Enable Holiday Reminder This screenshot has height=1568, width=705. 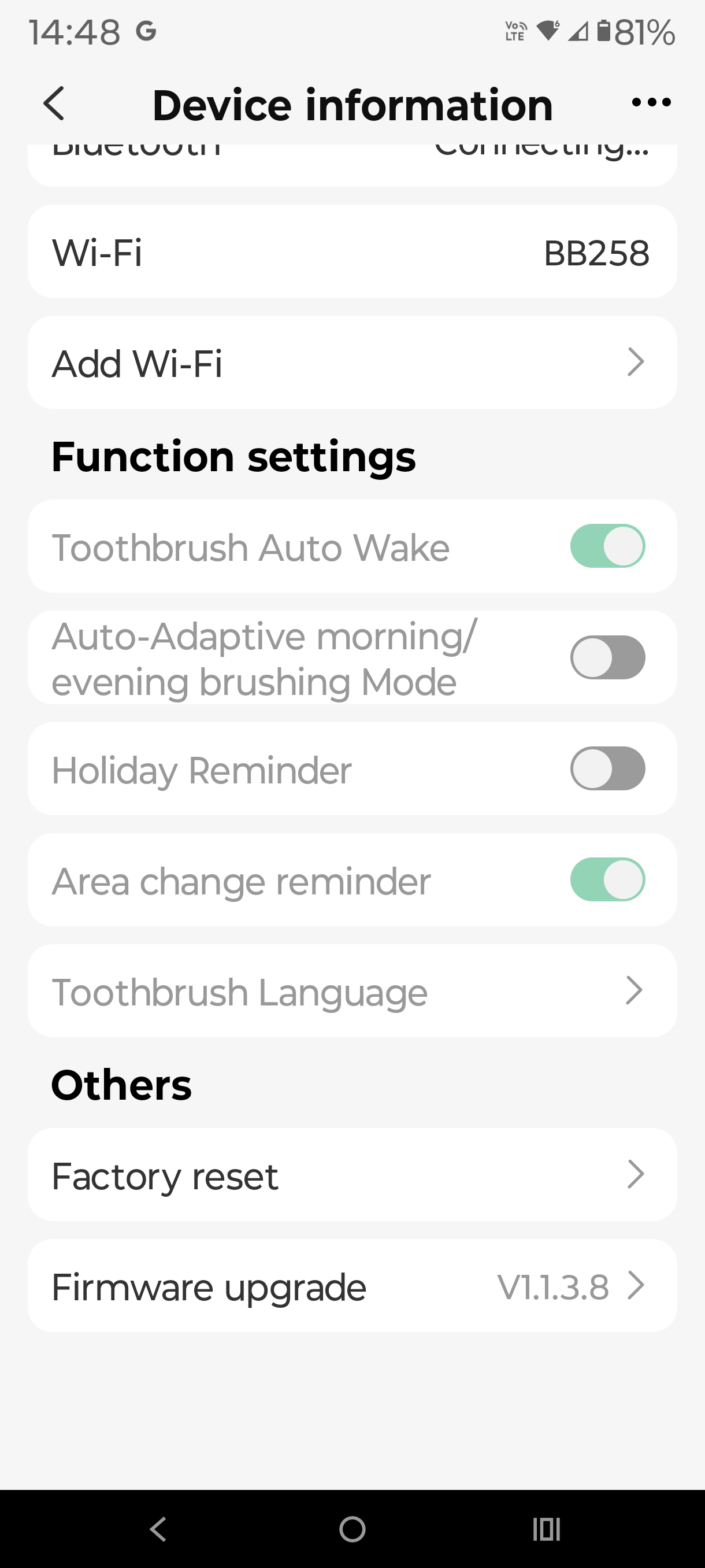click(607, 769)
